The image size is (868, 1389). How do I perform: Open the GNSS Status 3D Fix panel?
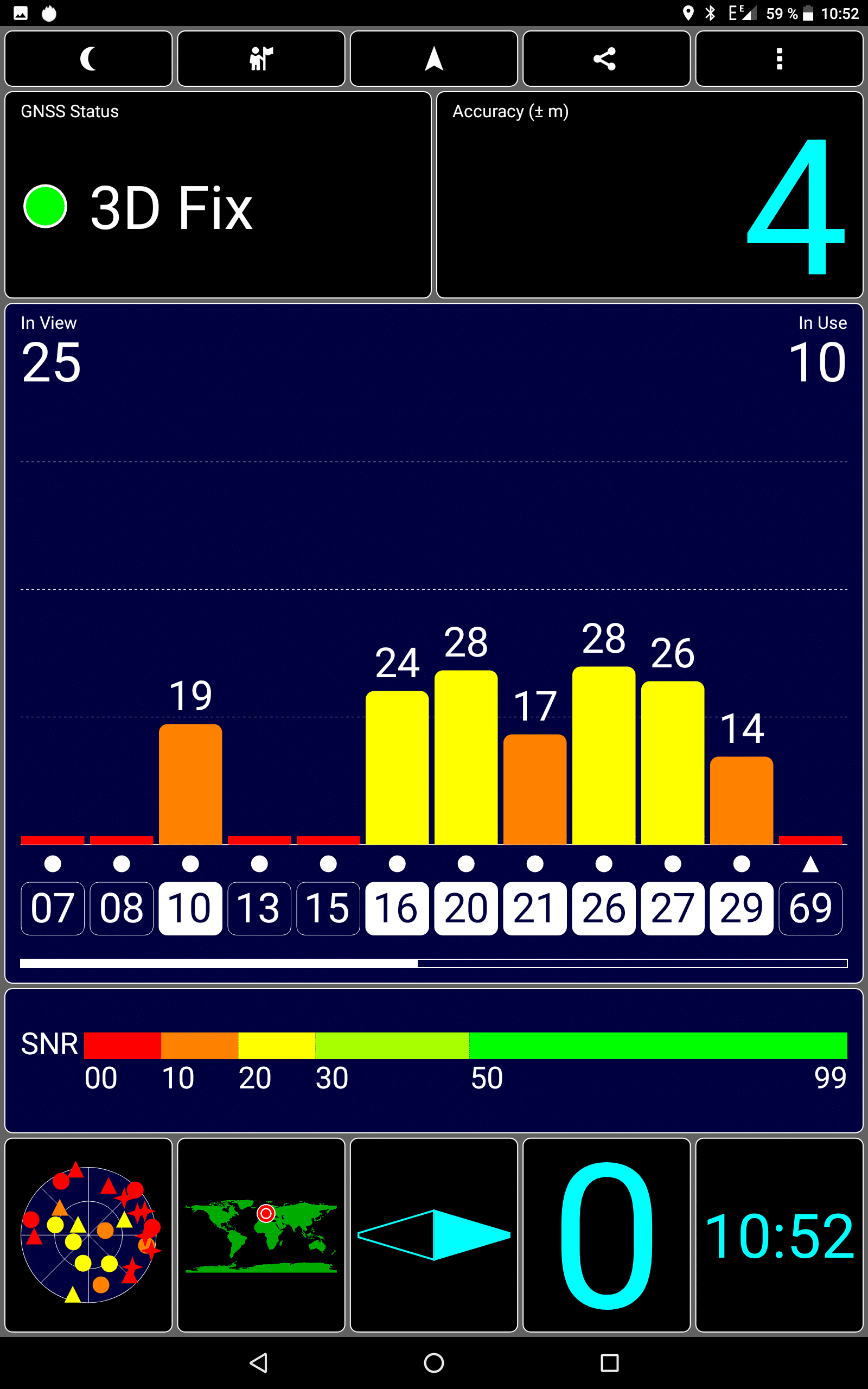(x=218, y=195)
